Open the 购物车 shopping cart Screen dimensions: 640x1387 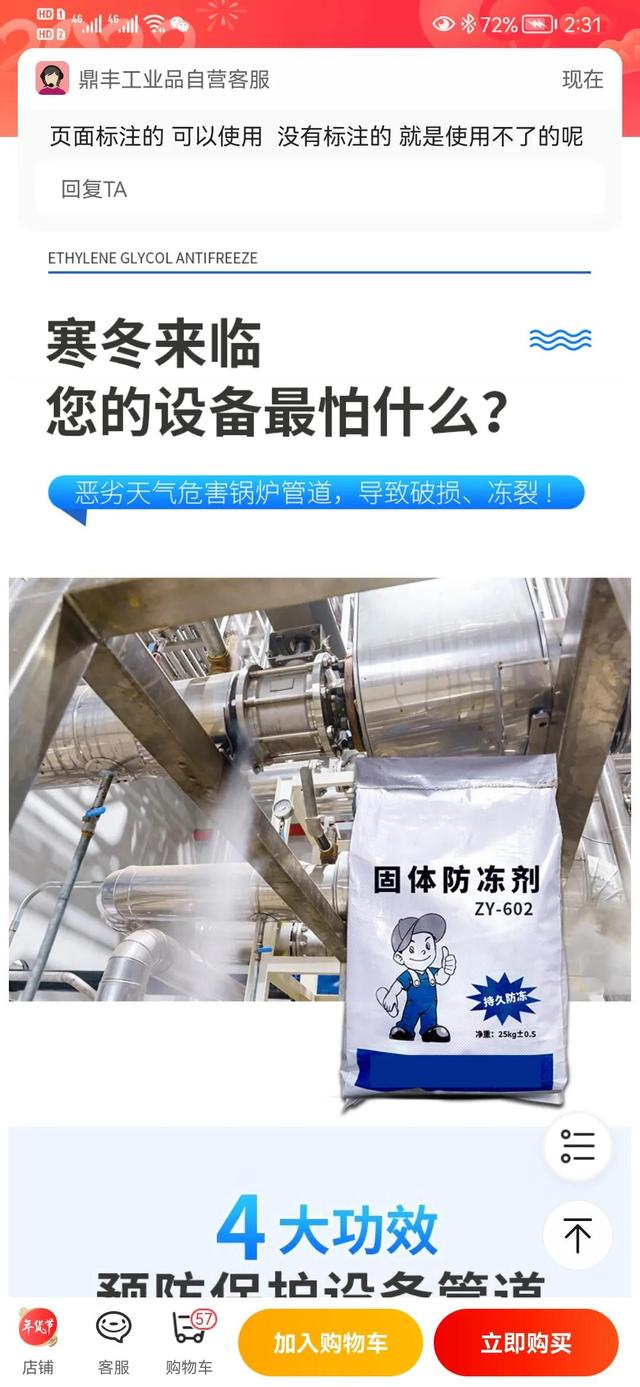click(189, 1342)
